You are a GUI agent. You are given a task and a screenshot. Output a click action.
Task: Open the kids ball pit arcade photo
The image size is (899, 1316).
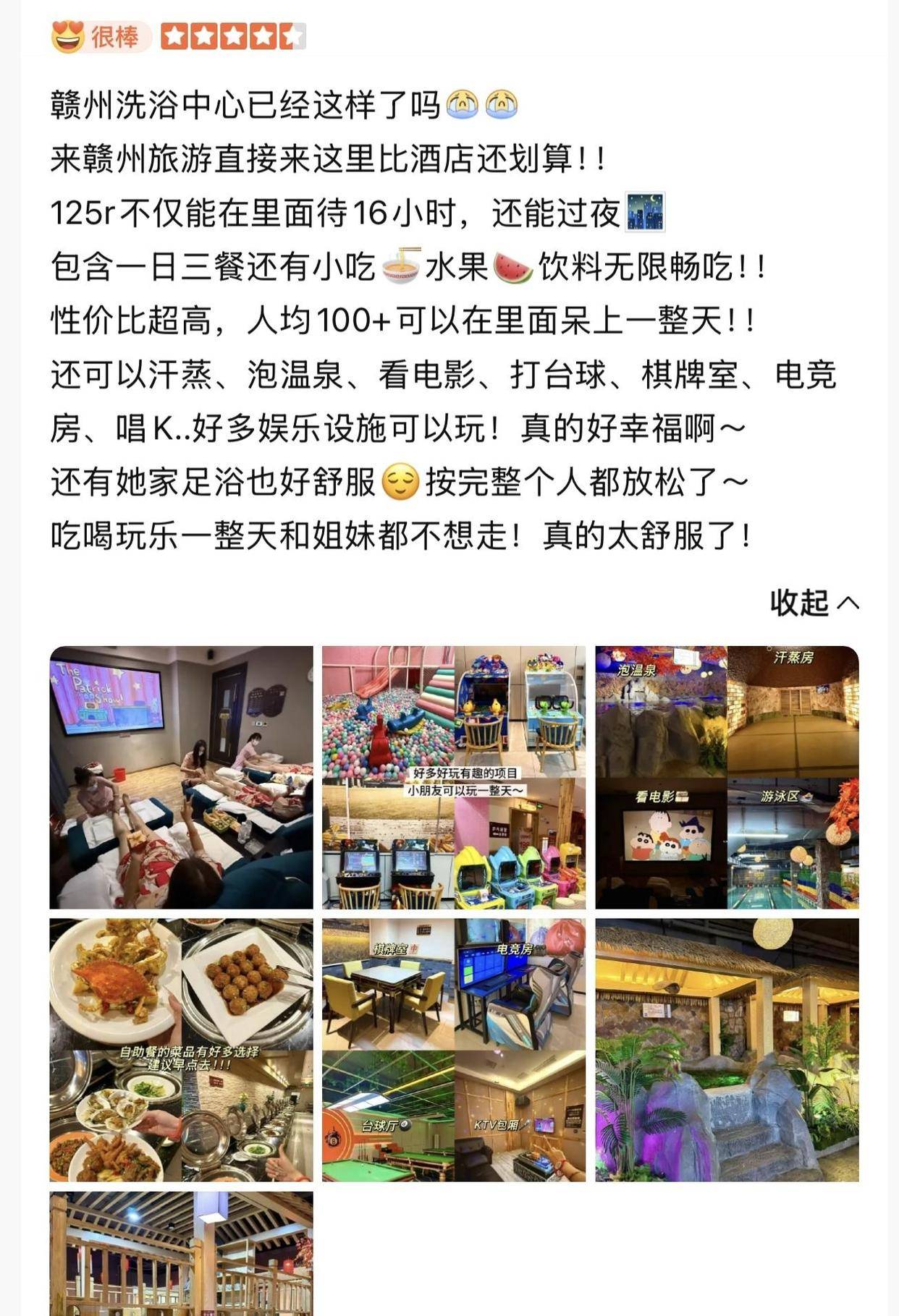point(454,777)
